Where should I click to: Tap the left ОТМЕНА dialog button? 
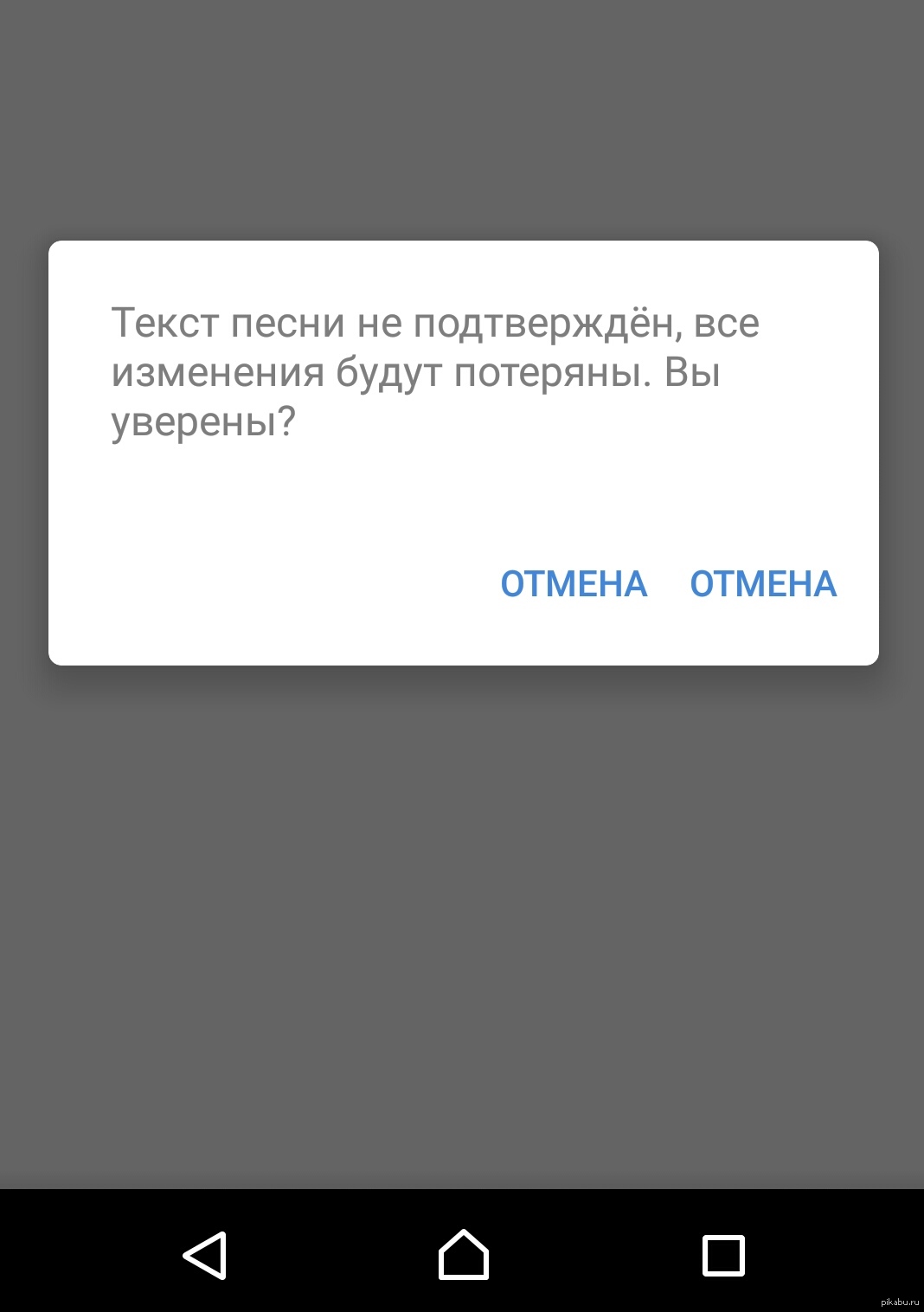coord(574,584)
